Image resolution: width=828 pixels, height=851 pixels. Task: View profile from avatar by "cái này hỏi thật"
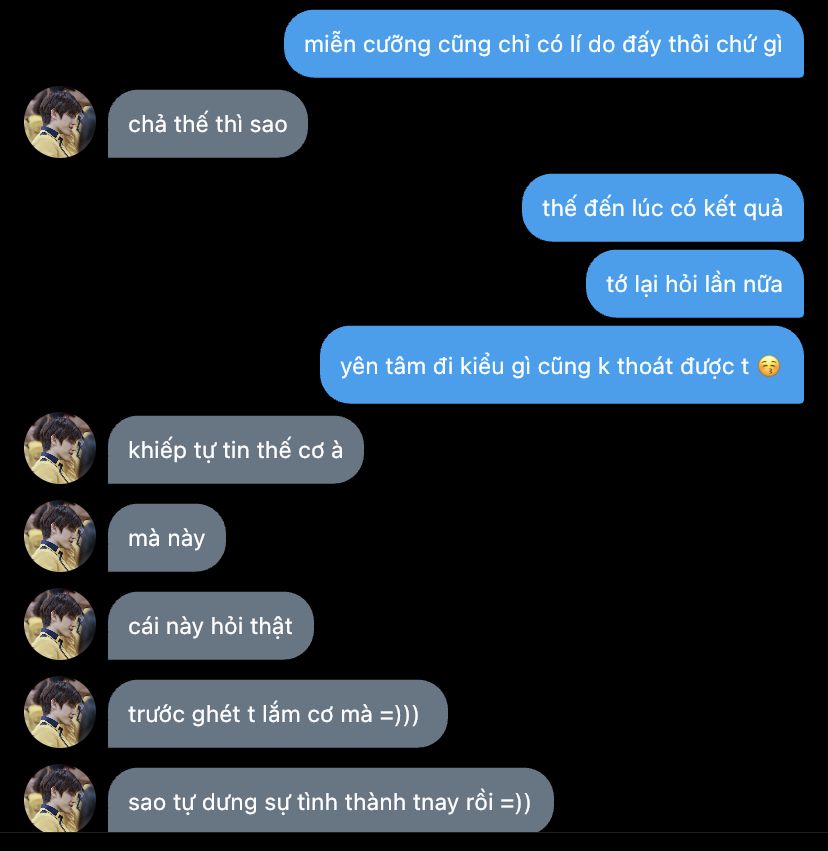point(59,625)
